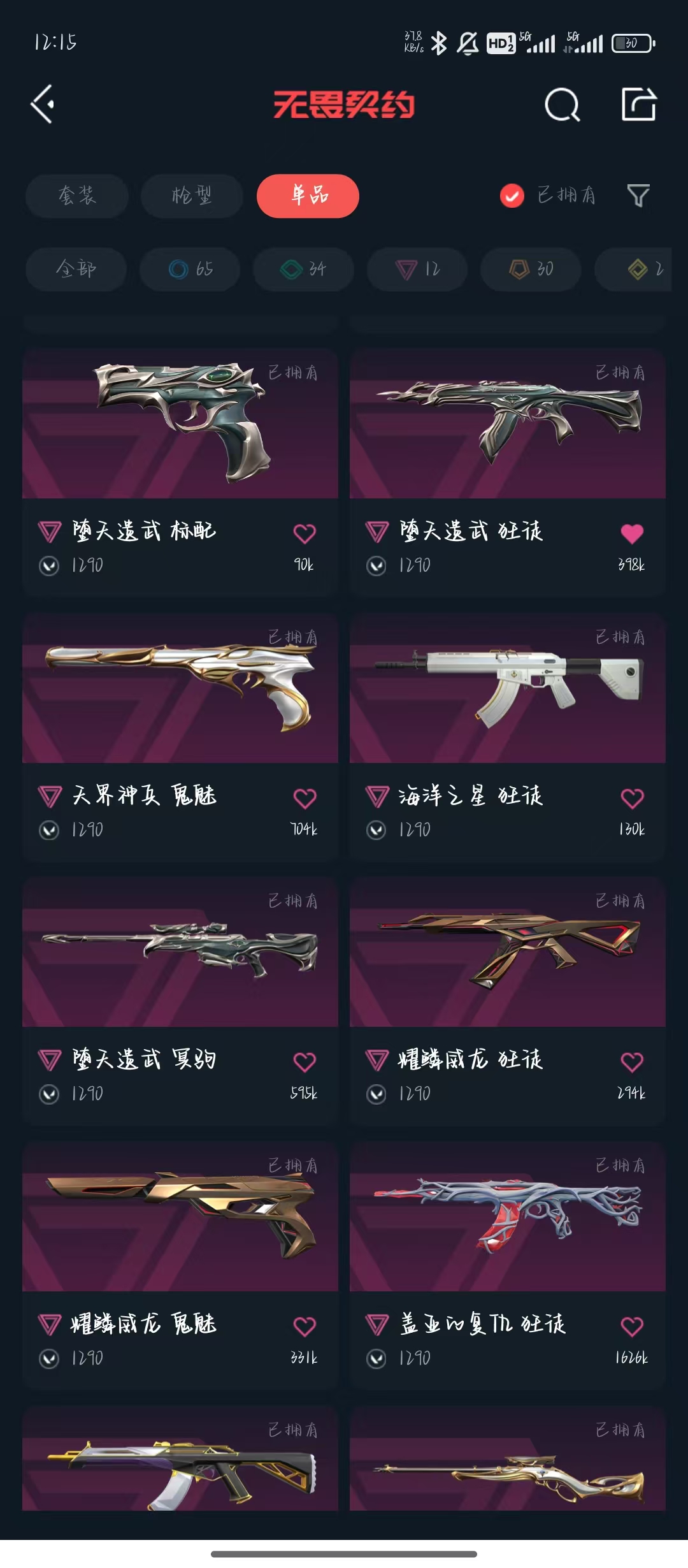Tap the share icon in header

[639, 104]
